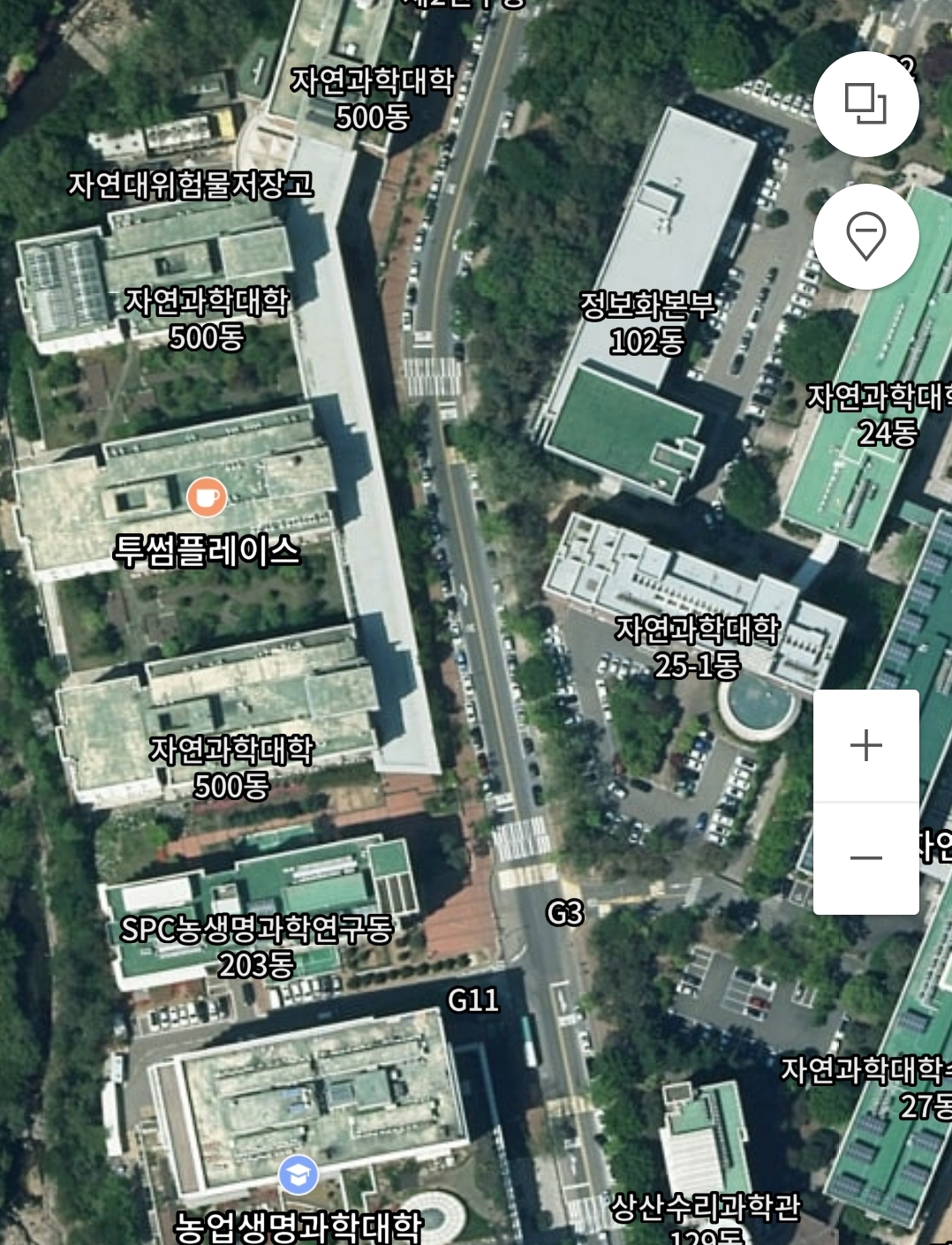Zoom out with the minus button
Image resolution: width=952 pixels, height=1245 pixels.
tap(865, 858)
